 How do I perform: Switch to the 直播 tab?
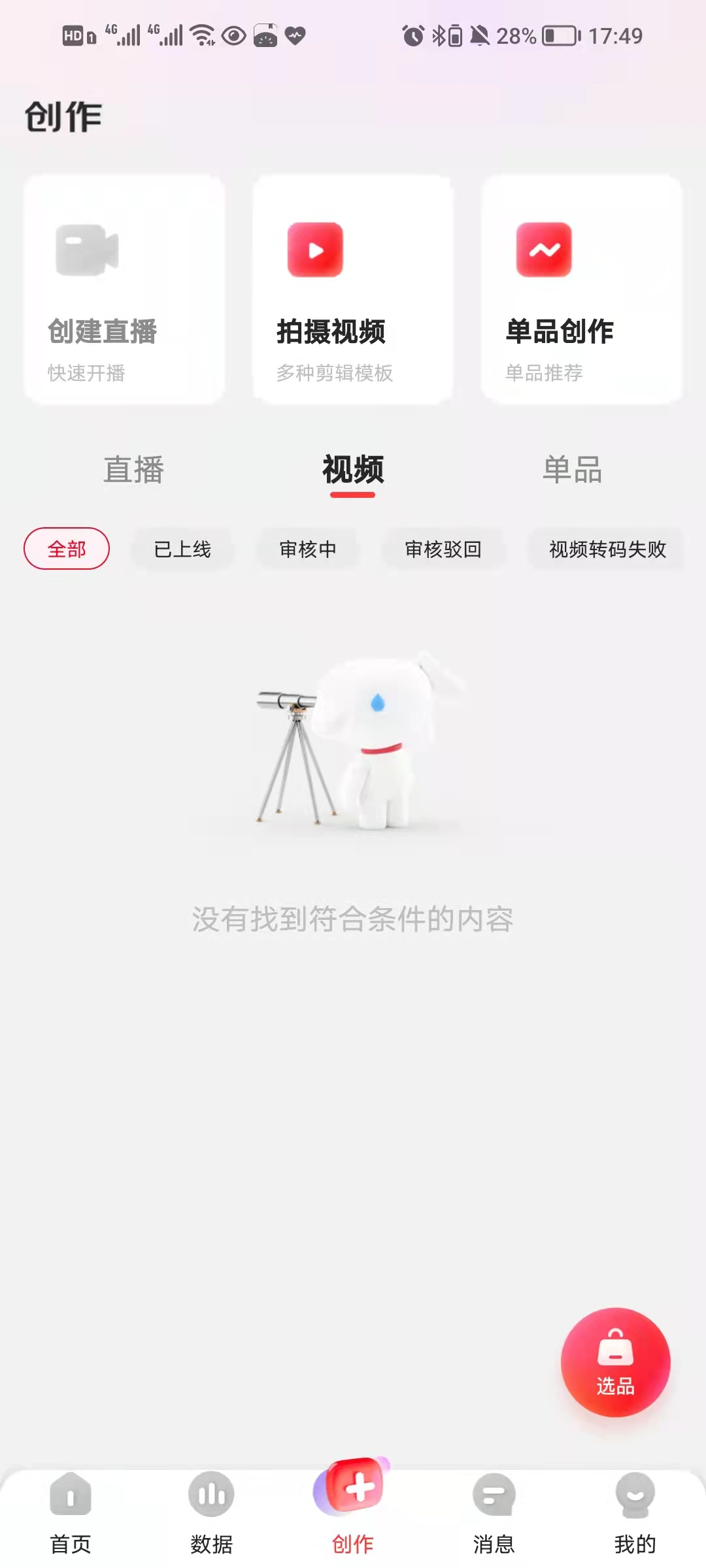coord(133,470)
